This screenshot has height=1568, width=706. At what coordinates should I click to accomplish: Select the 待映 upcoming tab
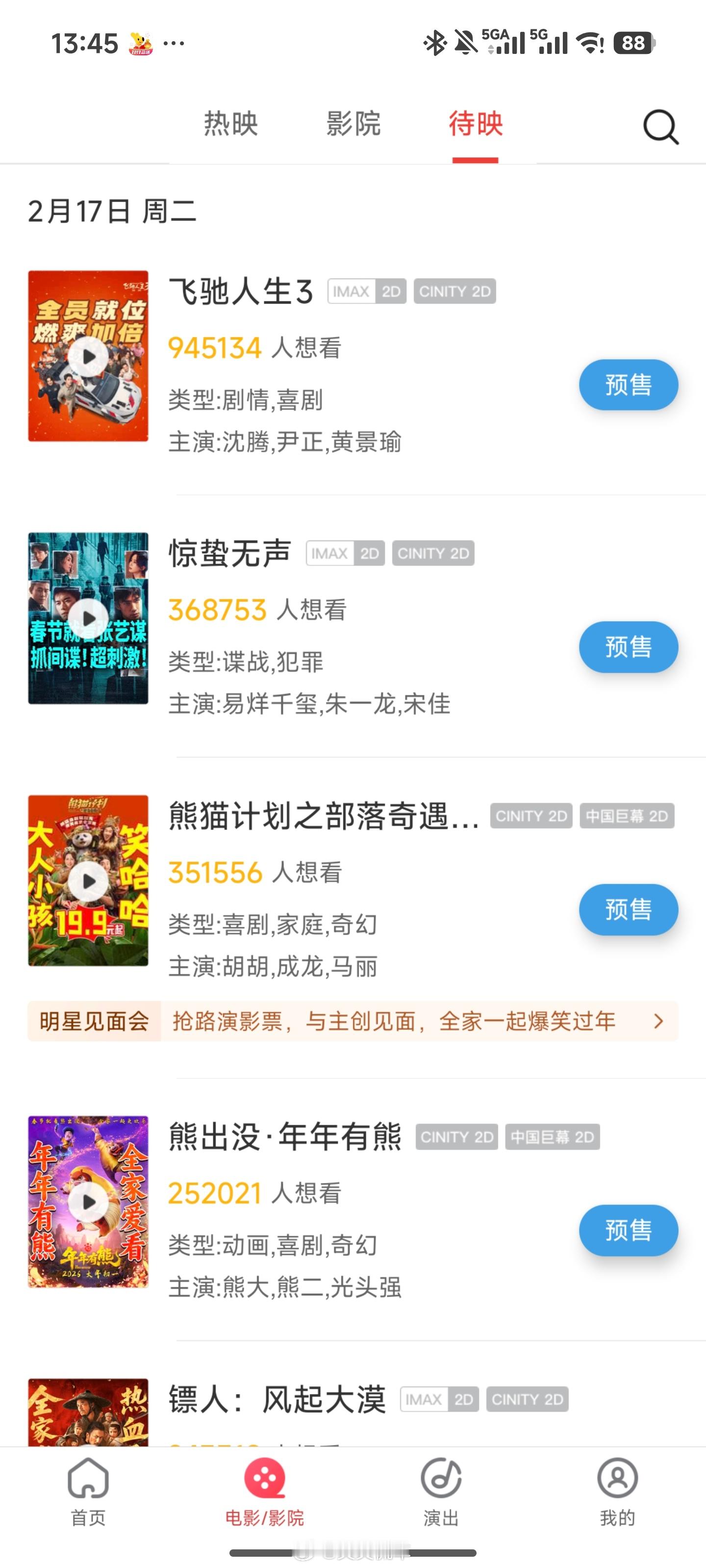(x=476, y=125)
